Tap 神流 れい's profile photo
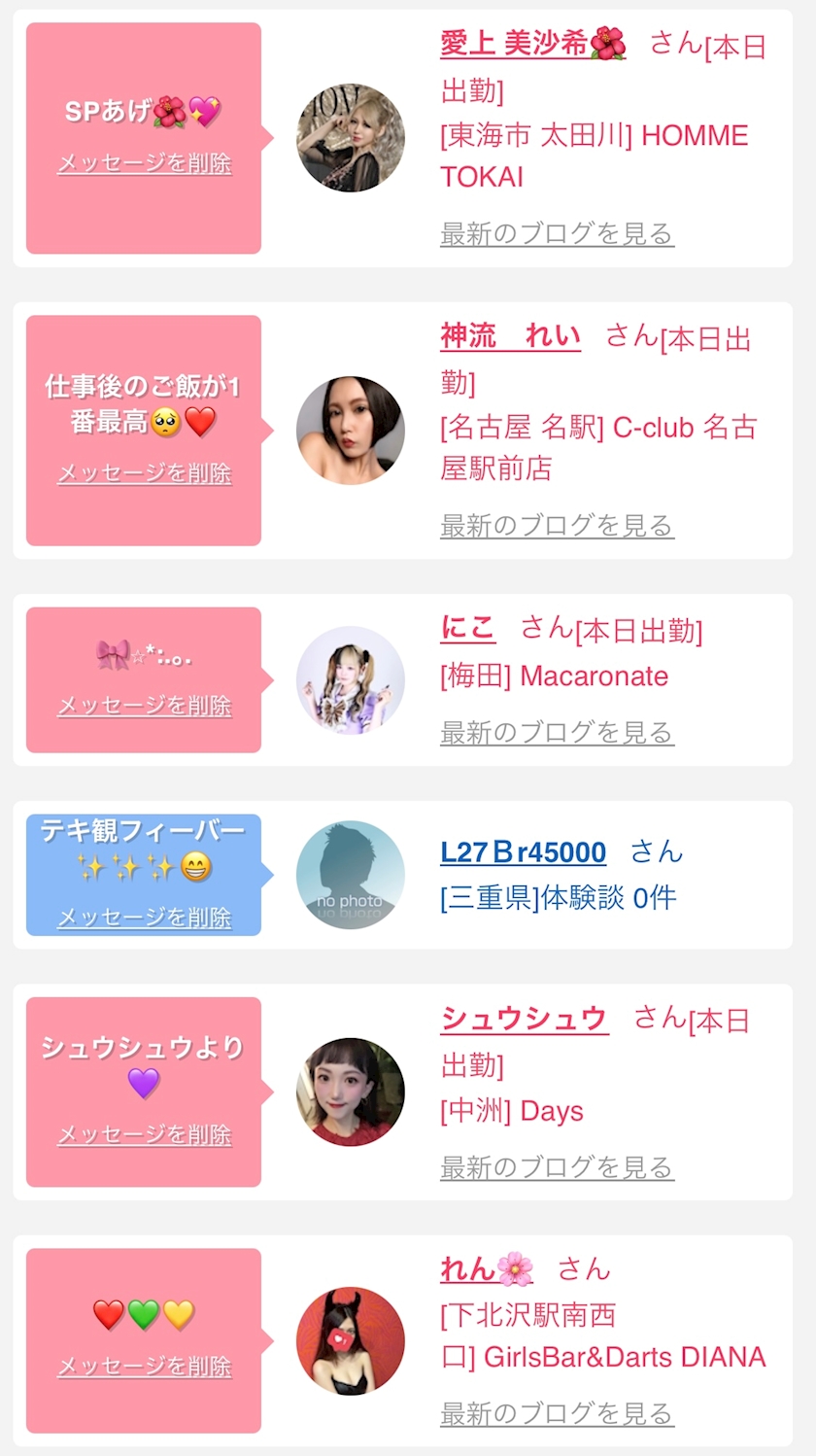 (x=350, y=431)
